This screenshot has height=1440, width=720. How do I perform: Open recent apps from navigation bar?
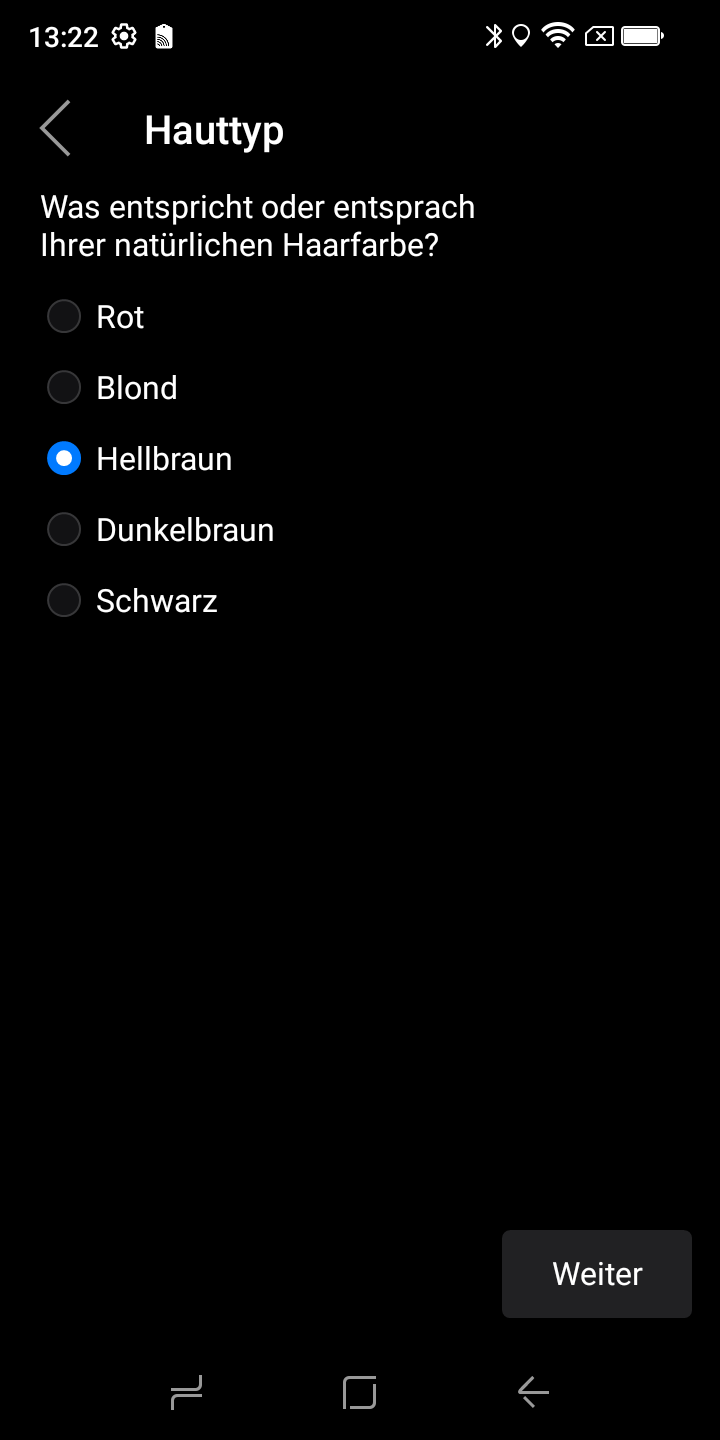click(x=186, y=1392)
